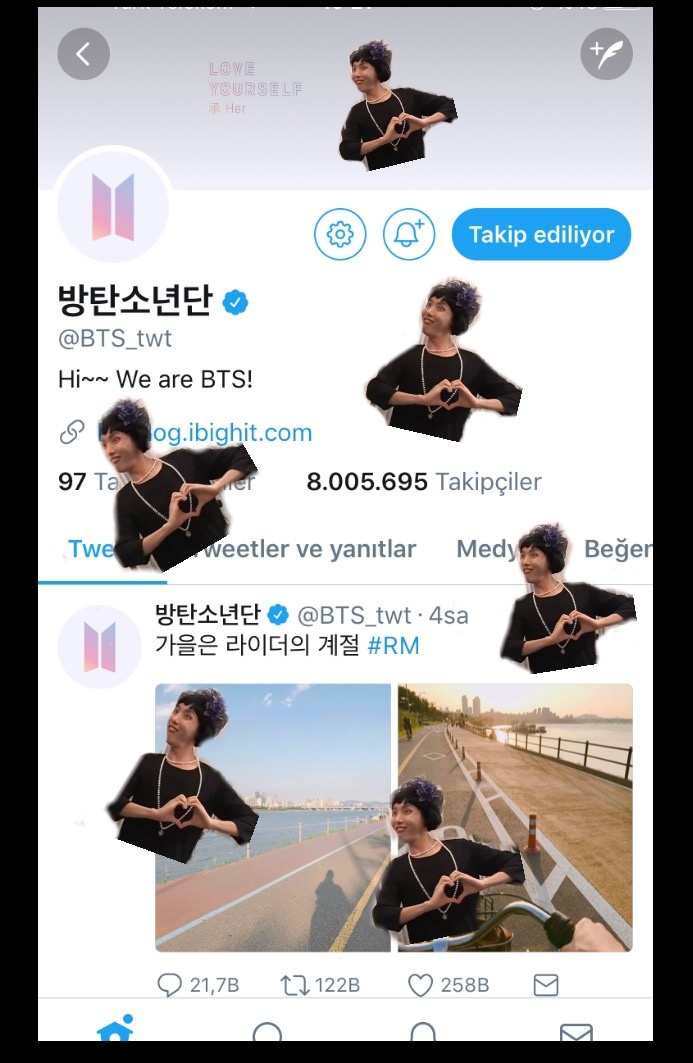Like the #RM tweet
Image resolution: width=693 pixels, height=1063 pixels.
[x=421, y=985]
